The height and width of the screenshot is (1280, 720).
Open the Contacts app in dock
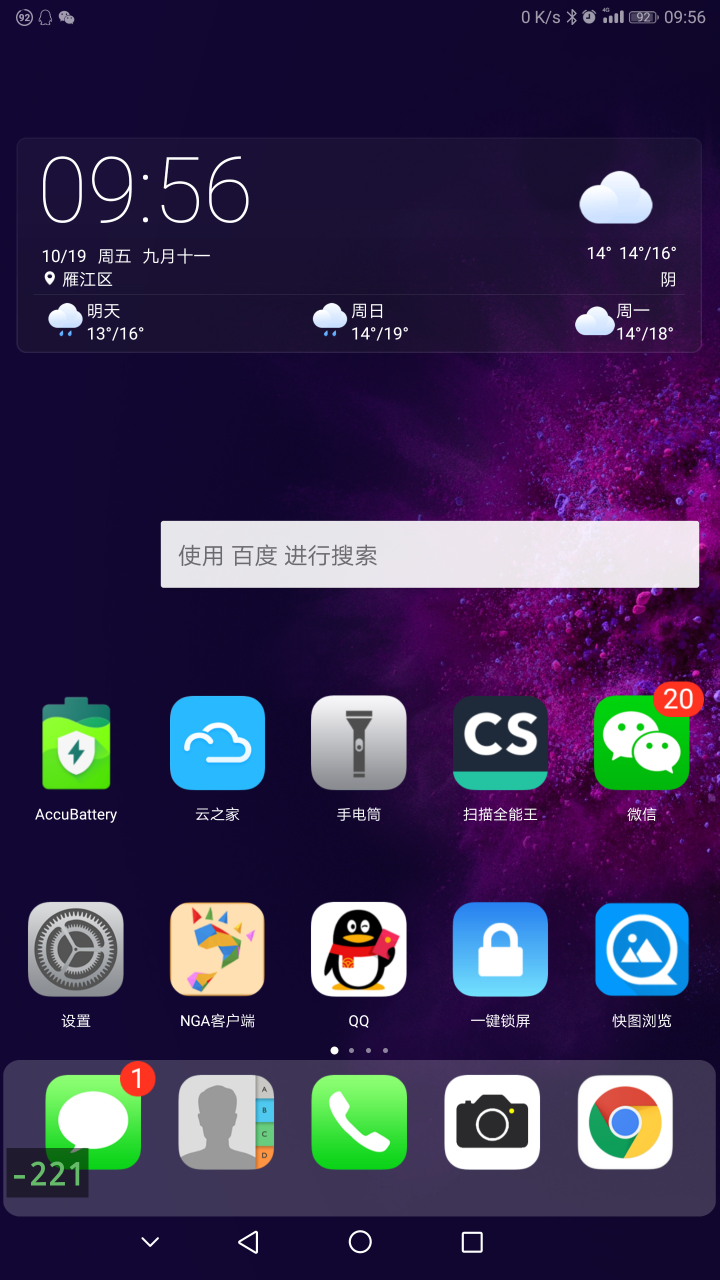[225, 1122]
